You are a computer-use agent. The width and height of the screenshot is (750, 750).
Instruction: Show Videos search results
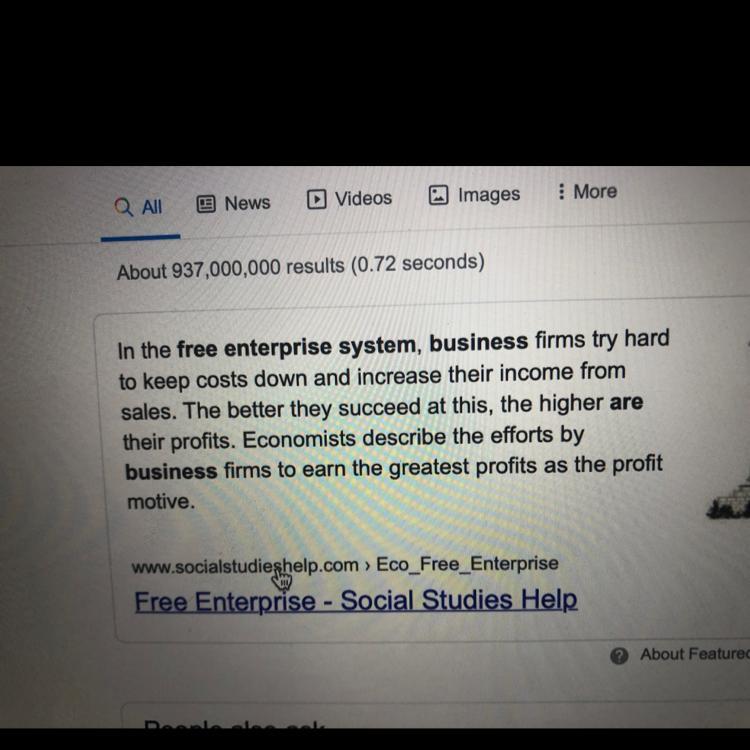tap(350, 198)
